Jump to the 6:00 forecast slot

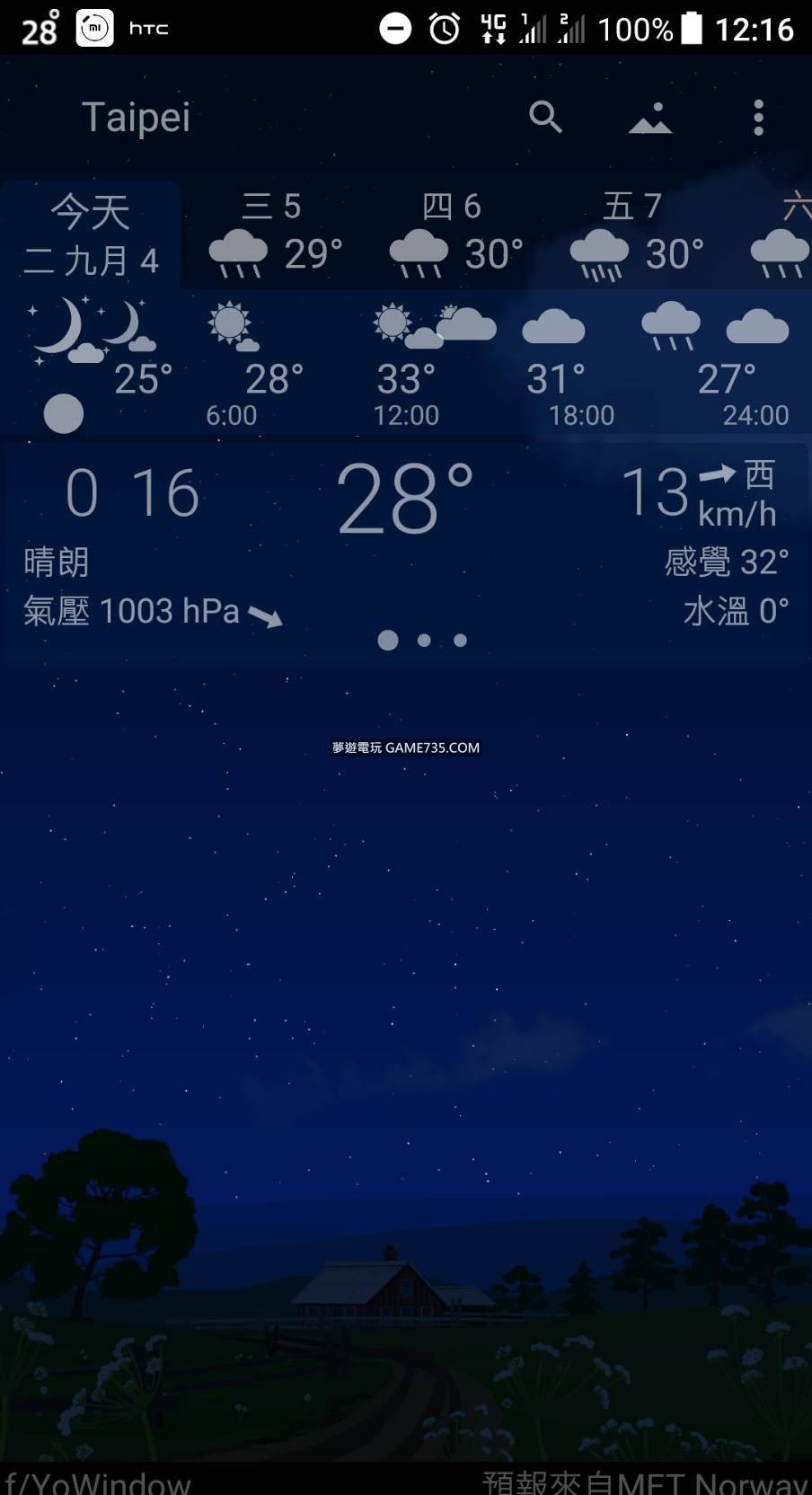(x=232, y=415)
